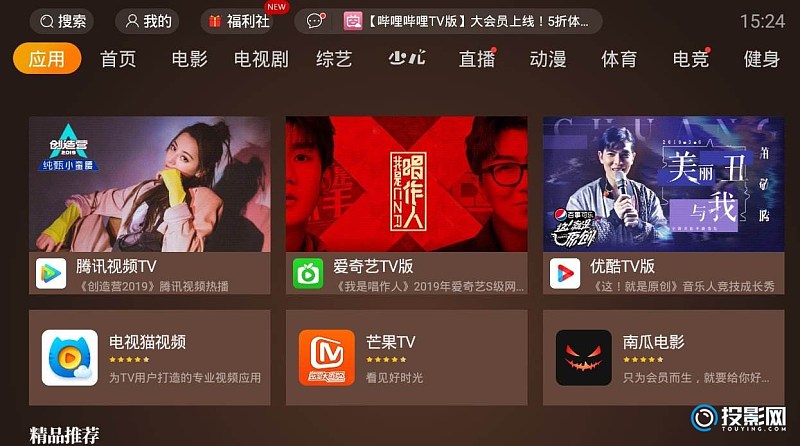The height and width of the screenshot is (446, 800).
Task: Open the 电竞 tab
Action: pyautogui.click(x=690, y=59)
